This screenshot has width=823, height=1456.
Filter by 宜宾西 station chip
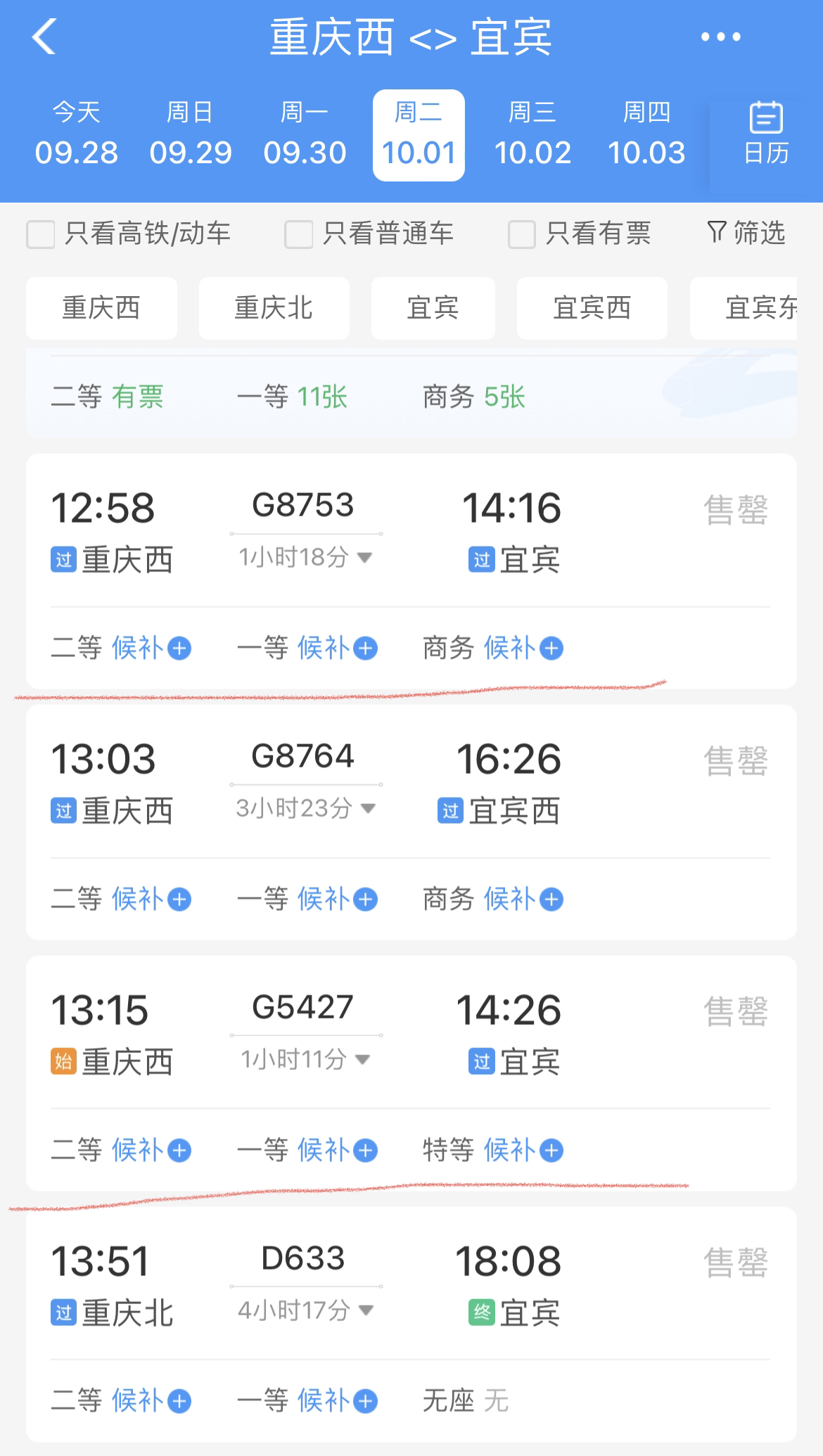[x=592, y=308]
